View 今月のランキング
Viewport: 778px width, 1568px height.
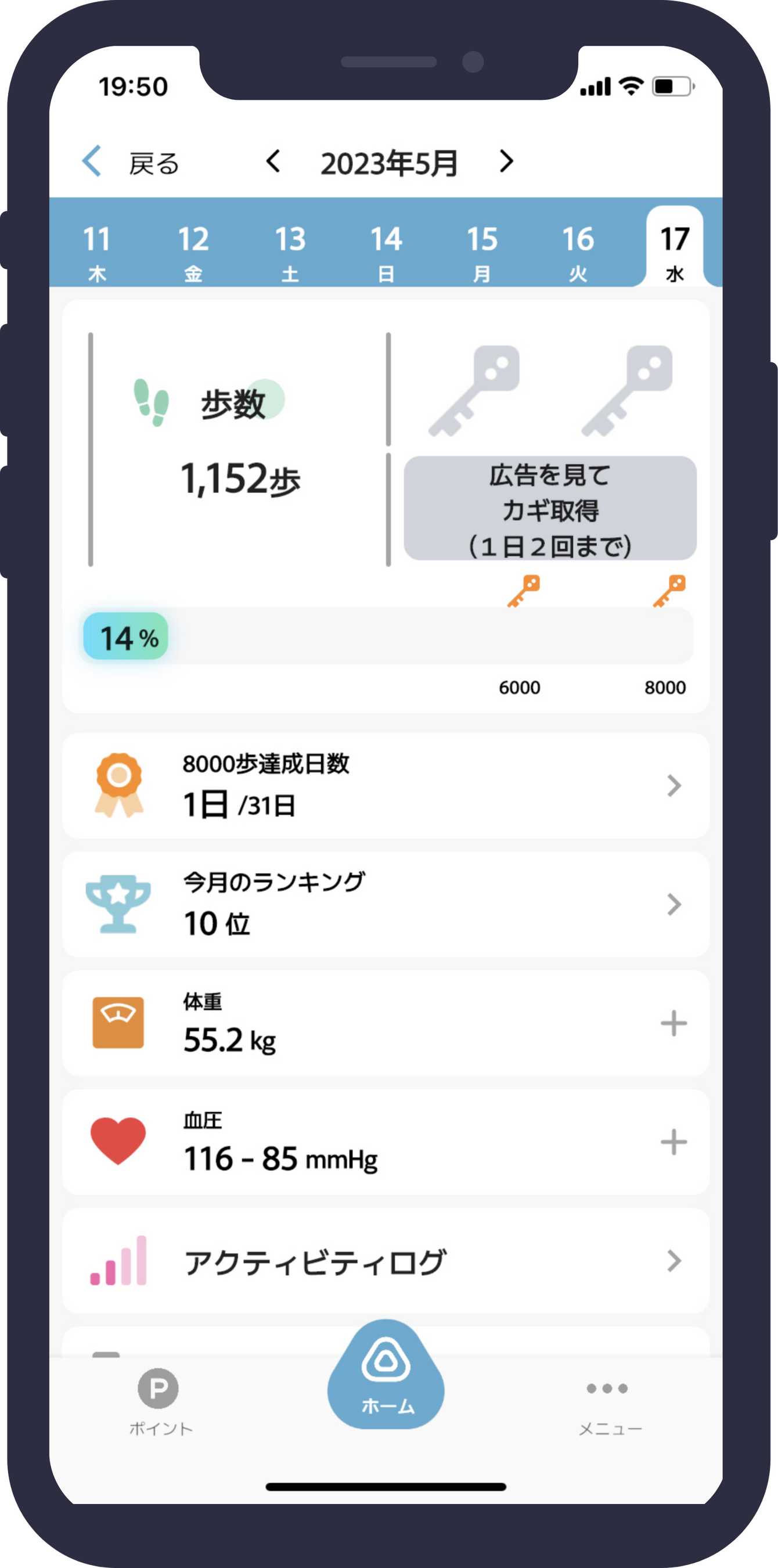click(386, 905)
